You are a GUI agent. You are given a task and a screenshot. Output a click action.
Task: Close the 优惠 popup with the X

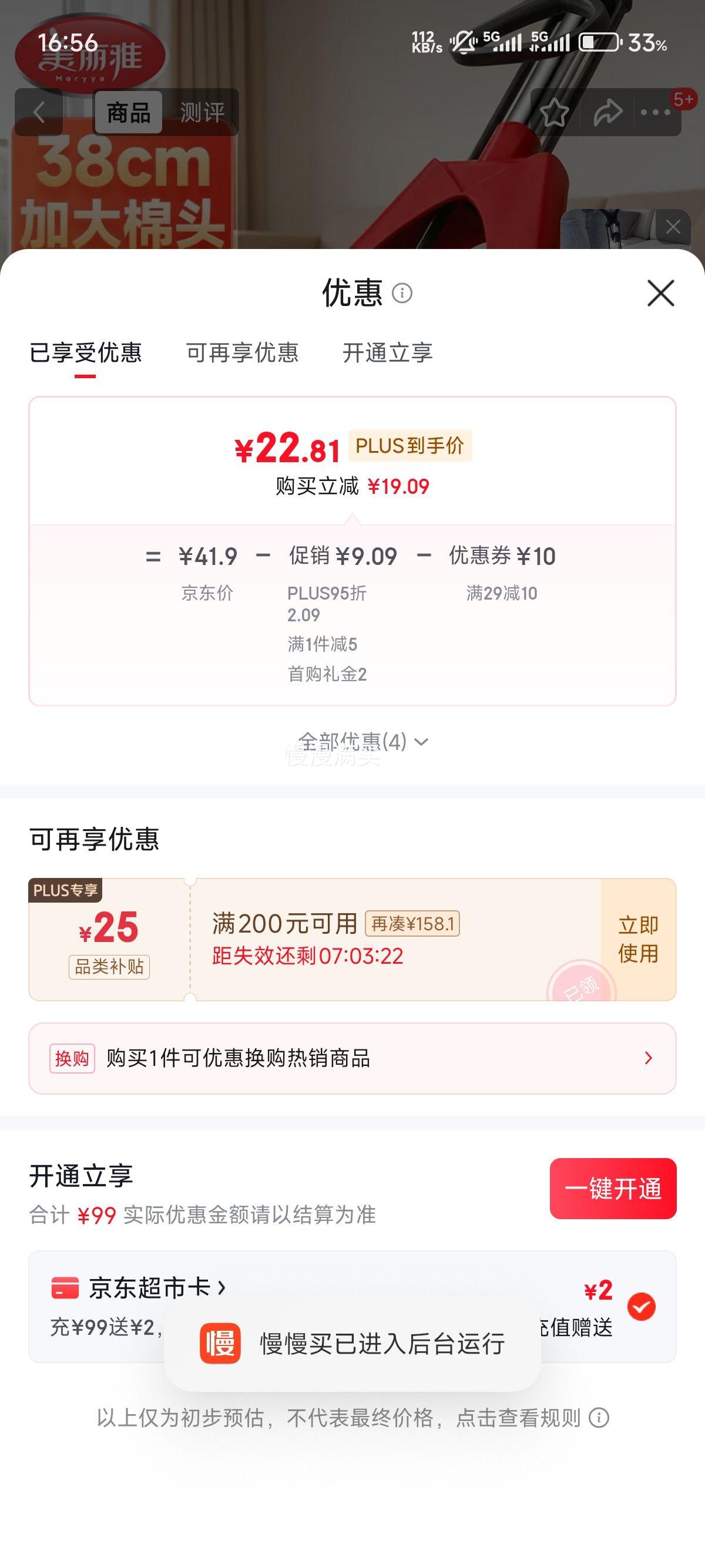[x=661, y=294]
